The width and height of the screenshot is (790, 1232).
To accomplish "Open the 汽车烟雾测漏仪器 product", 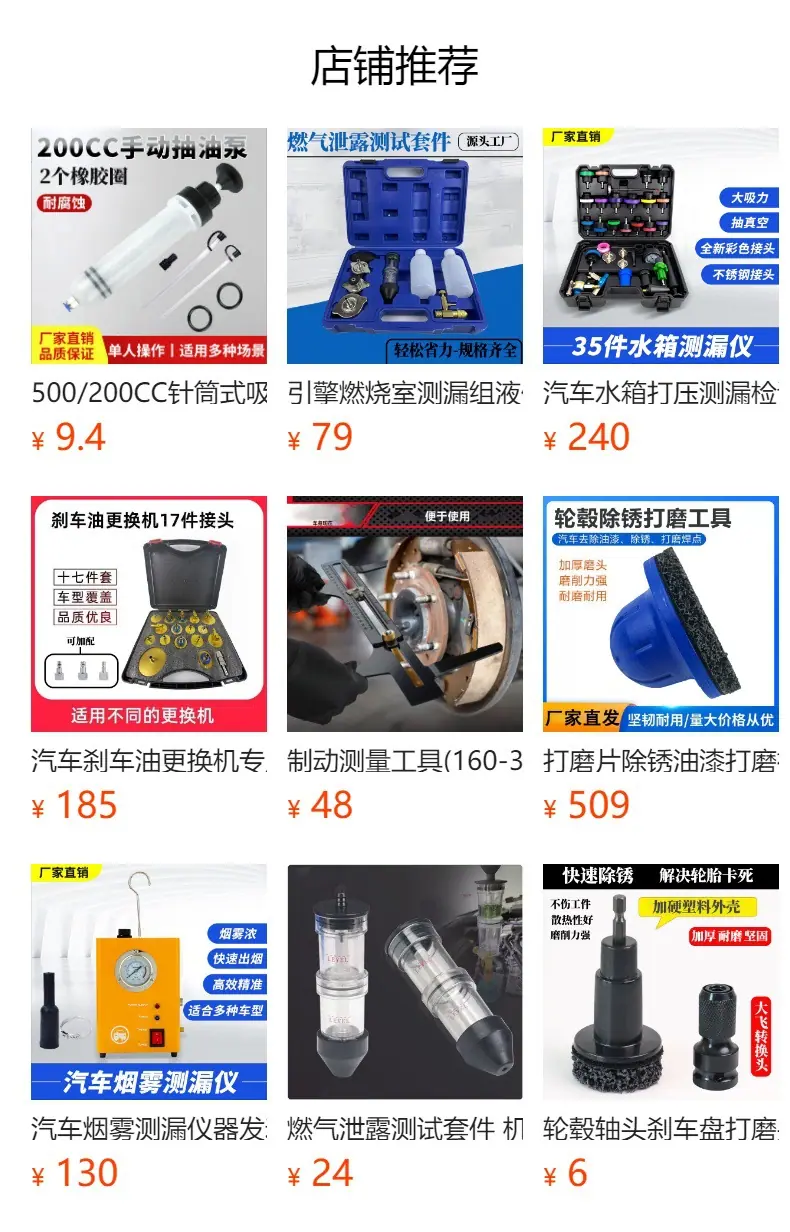I will click(x=149, y=1028).
